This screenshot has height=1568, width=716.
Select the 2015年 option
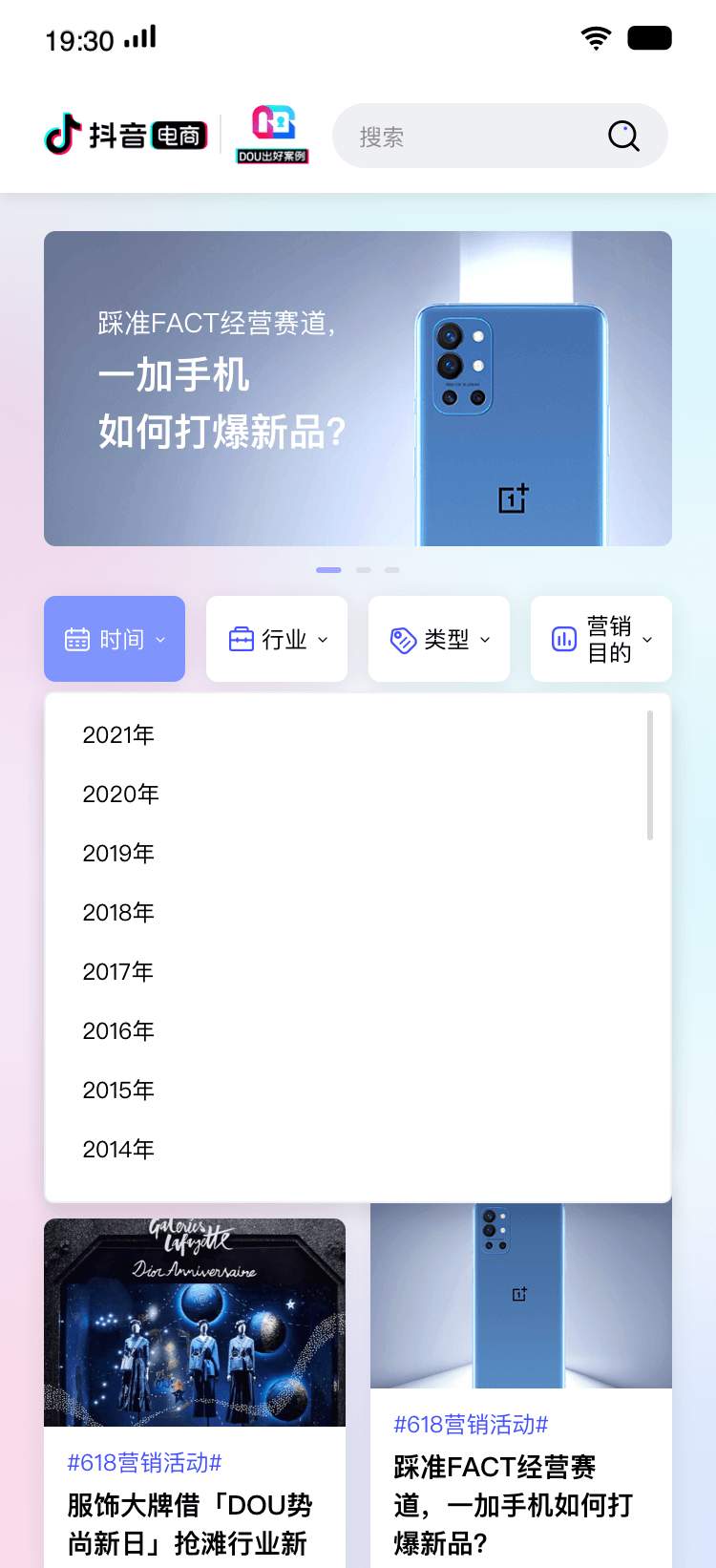pyautogui.click(x=118, y=1090)
